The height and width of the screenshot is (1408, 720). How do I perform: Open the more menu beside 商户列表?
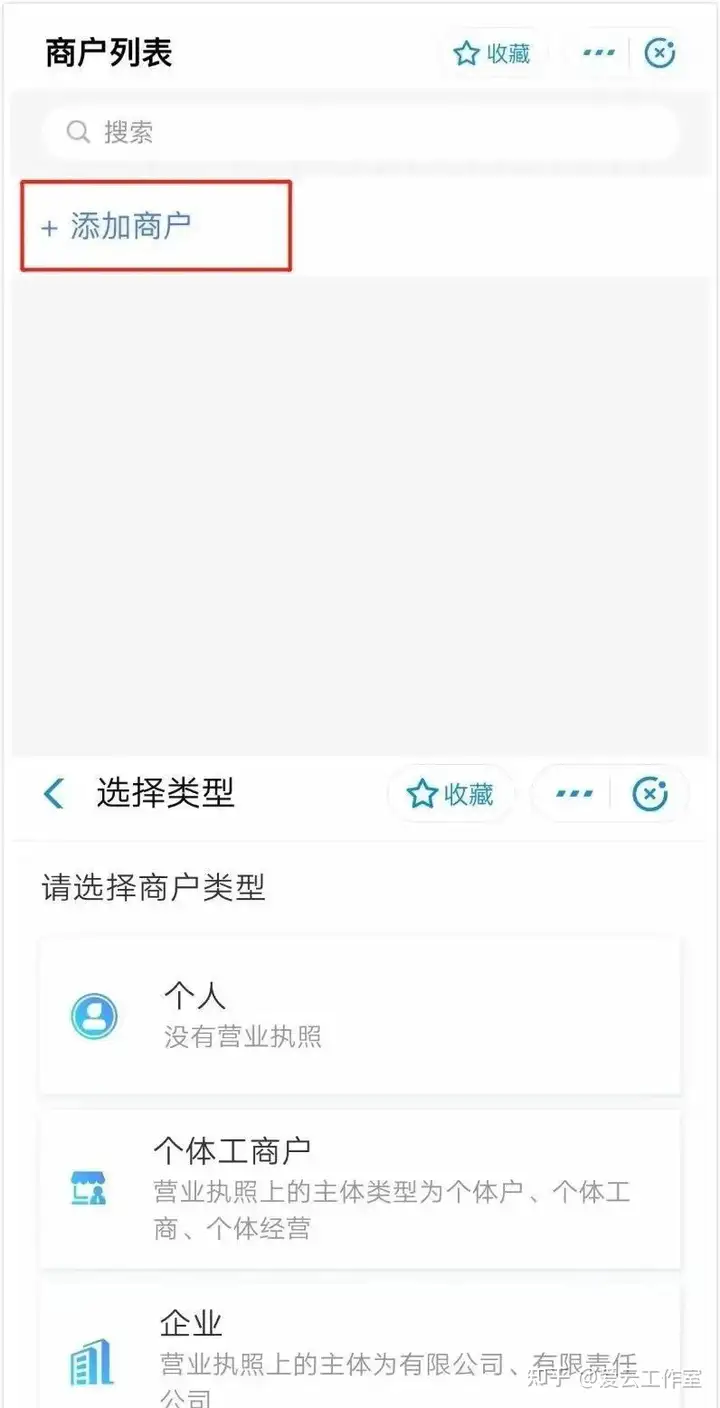pos(598,53)
